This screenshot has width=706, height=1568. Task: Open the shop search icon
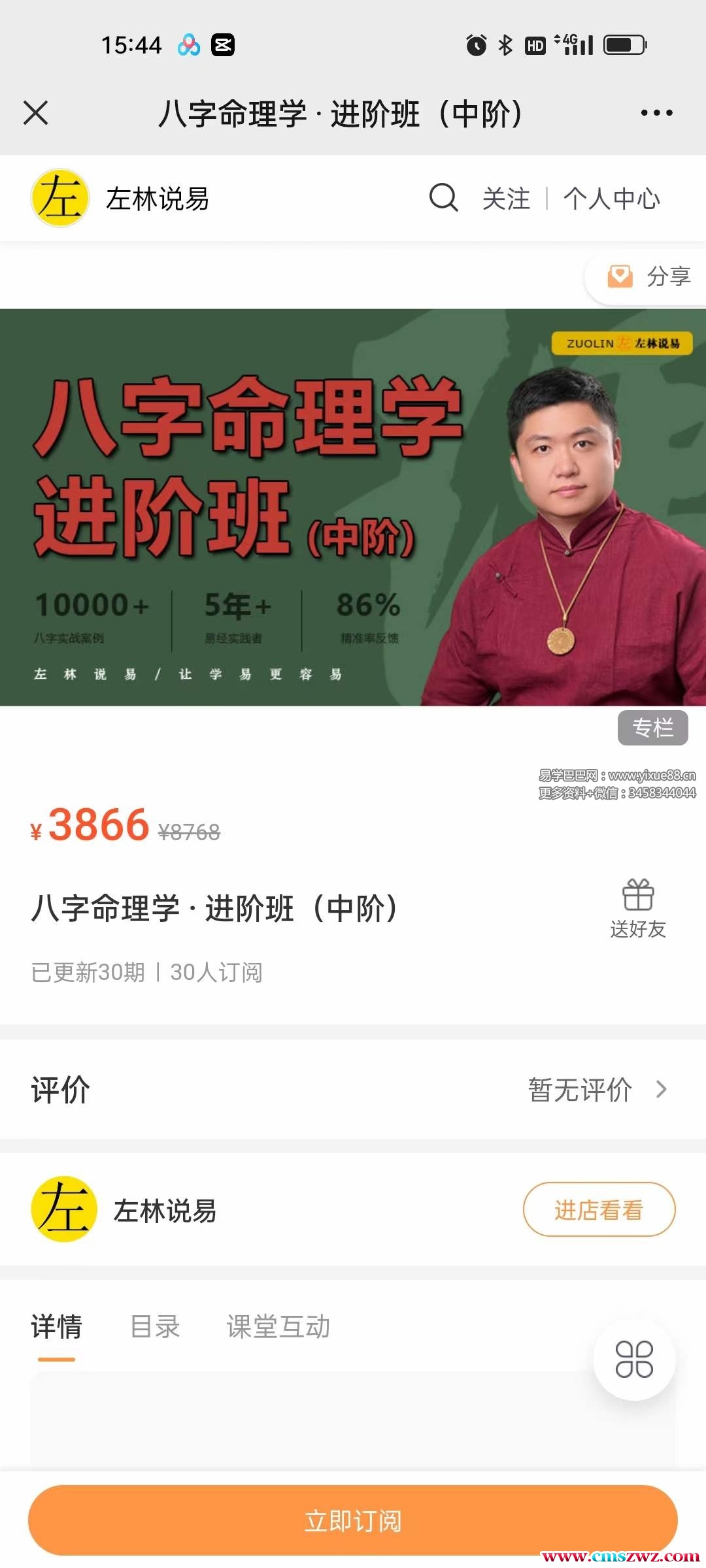[x=443, y=197]
